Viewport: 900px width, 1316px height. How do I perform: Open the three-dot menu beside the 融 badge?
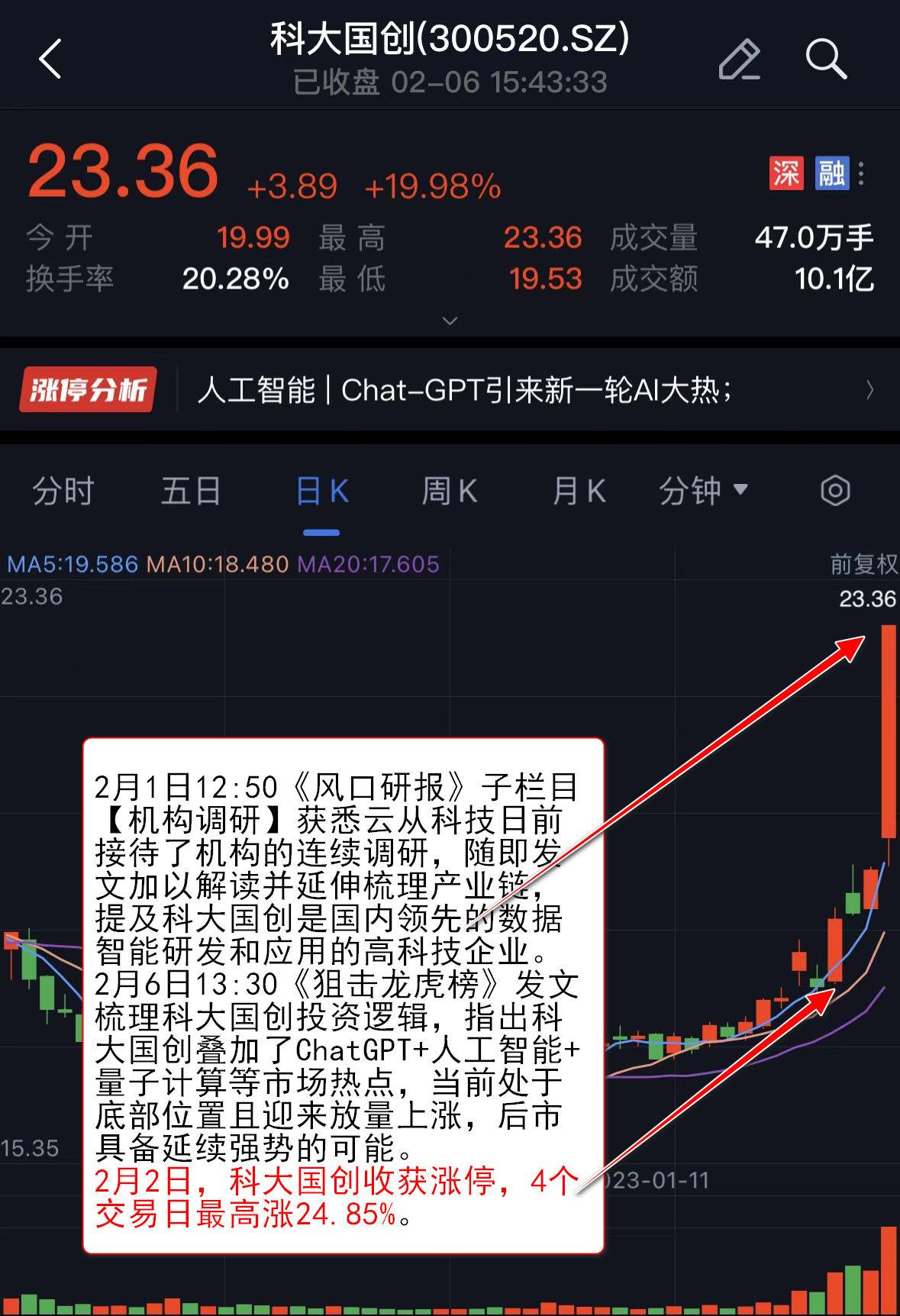coord(862,174)
